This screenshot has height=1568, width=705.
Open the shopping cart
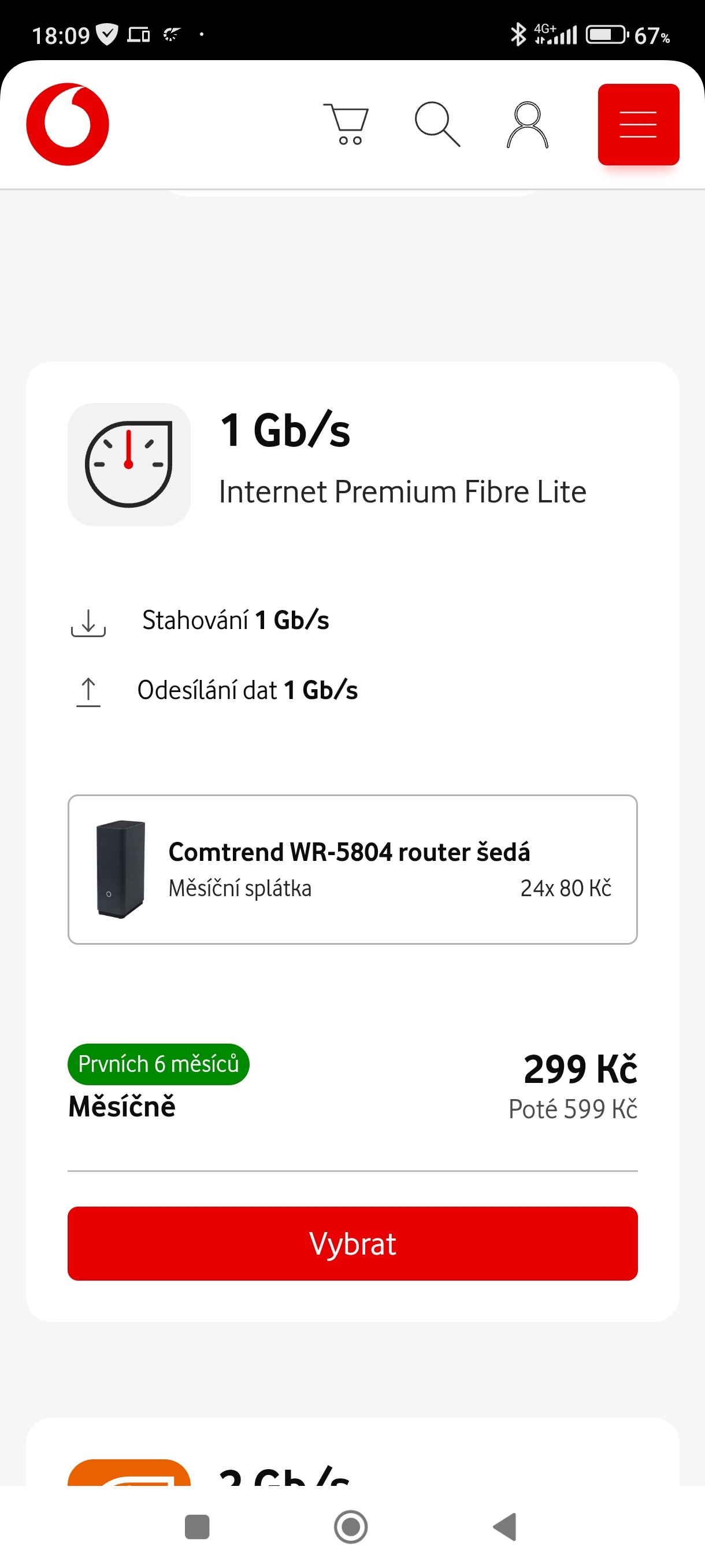point(346,124)
